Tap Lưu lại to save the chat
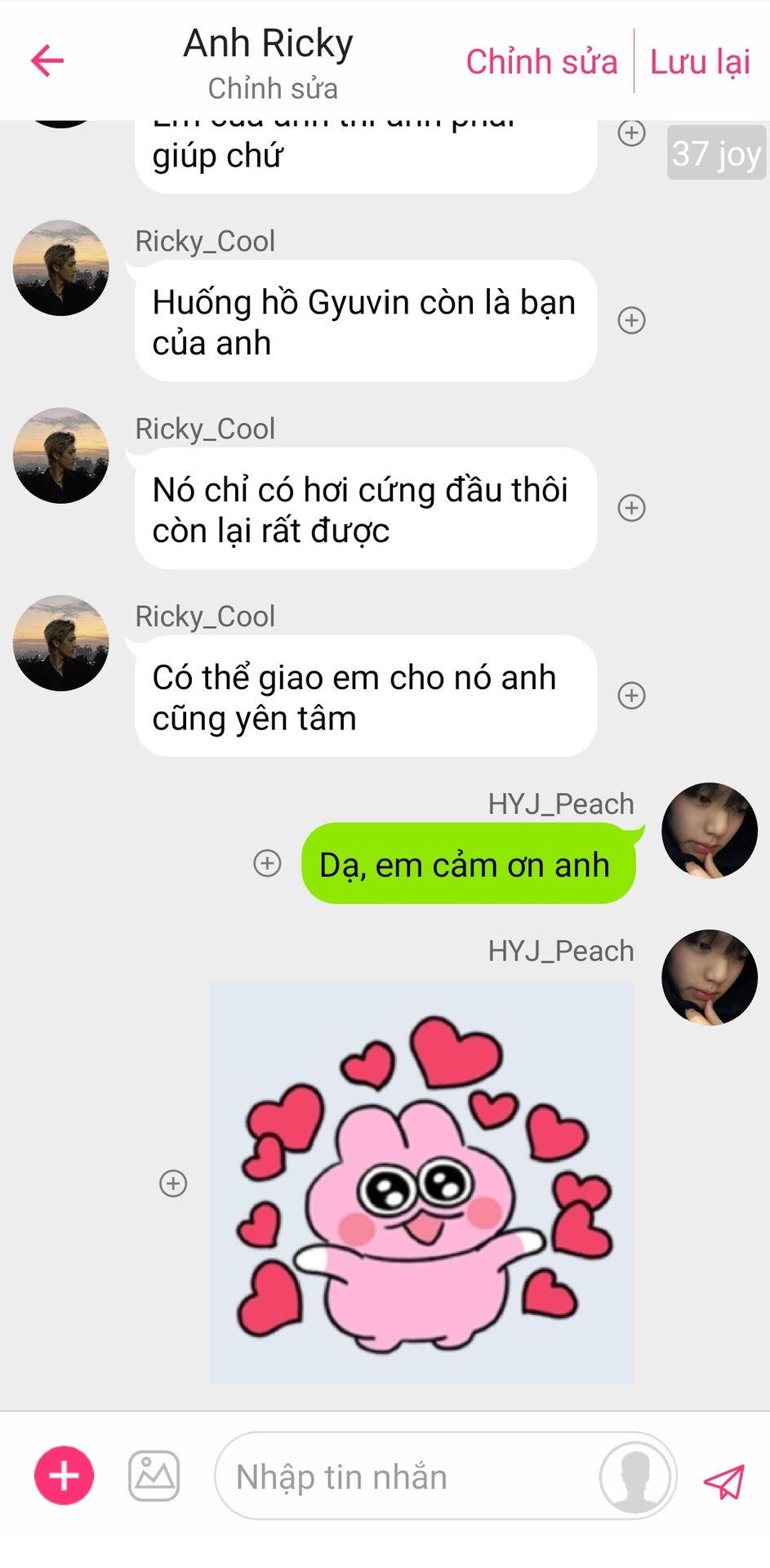This screenshot has width=770, height=1568. 700,62
